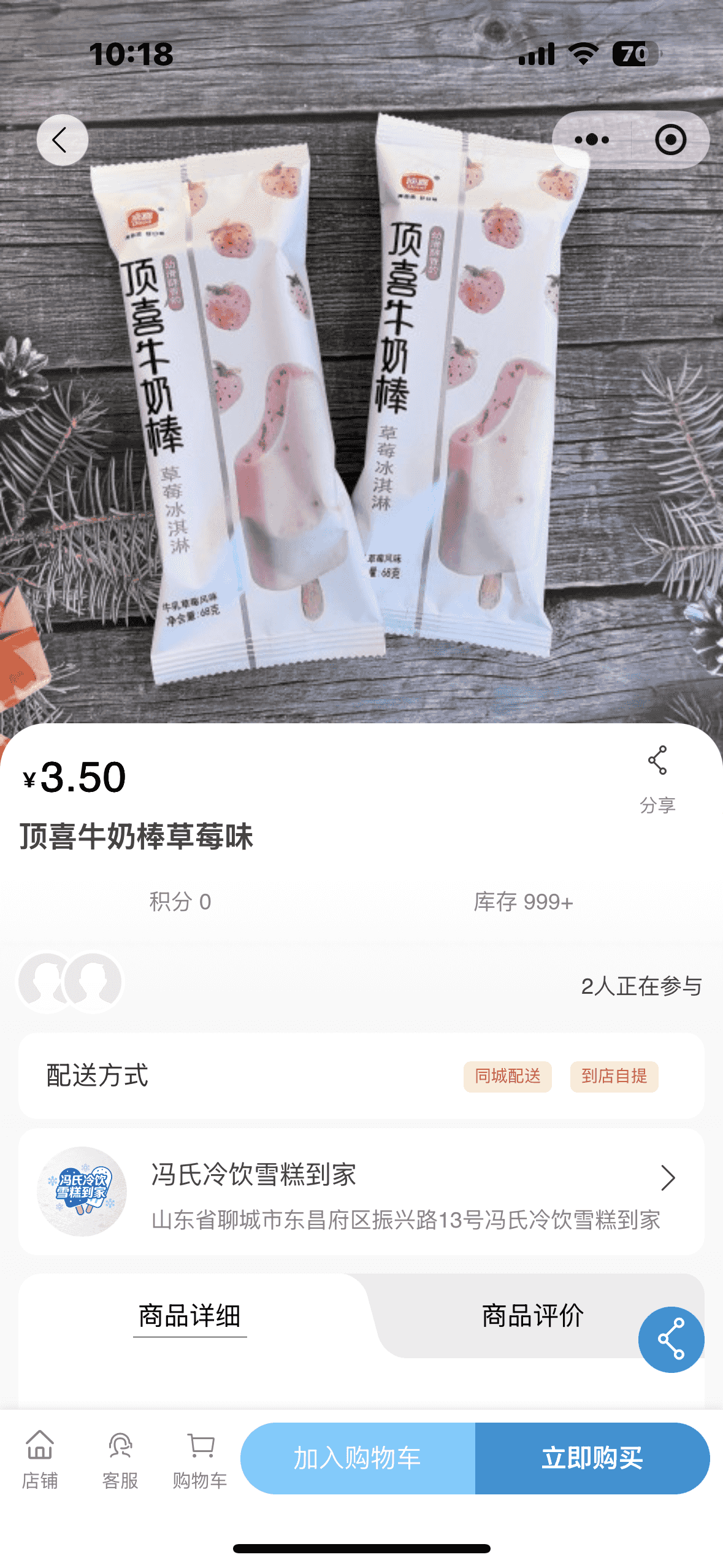723x1568 pixels.
Task: Contact 客服 customer service
Action: pyautogui.click(x=120, y=1459)
